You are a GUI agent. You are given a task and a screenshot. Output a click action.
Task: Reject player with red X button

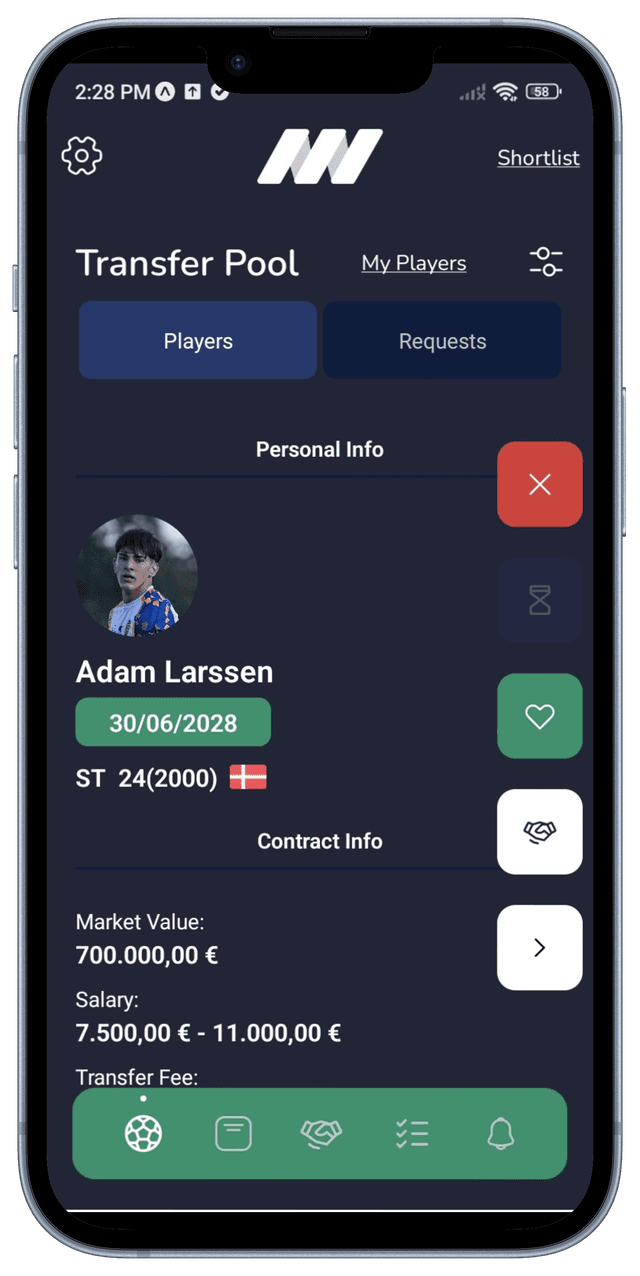pos(540,484)
